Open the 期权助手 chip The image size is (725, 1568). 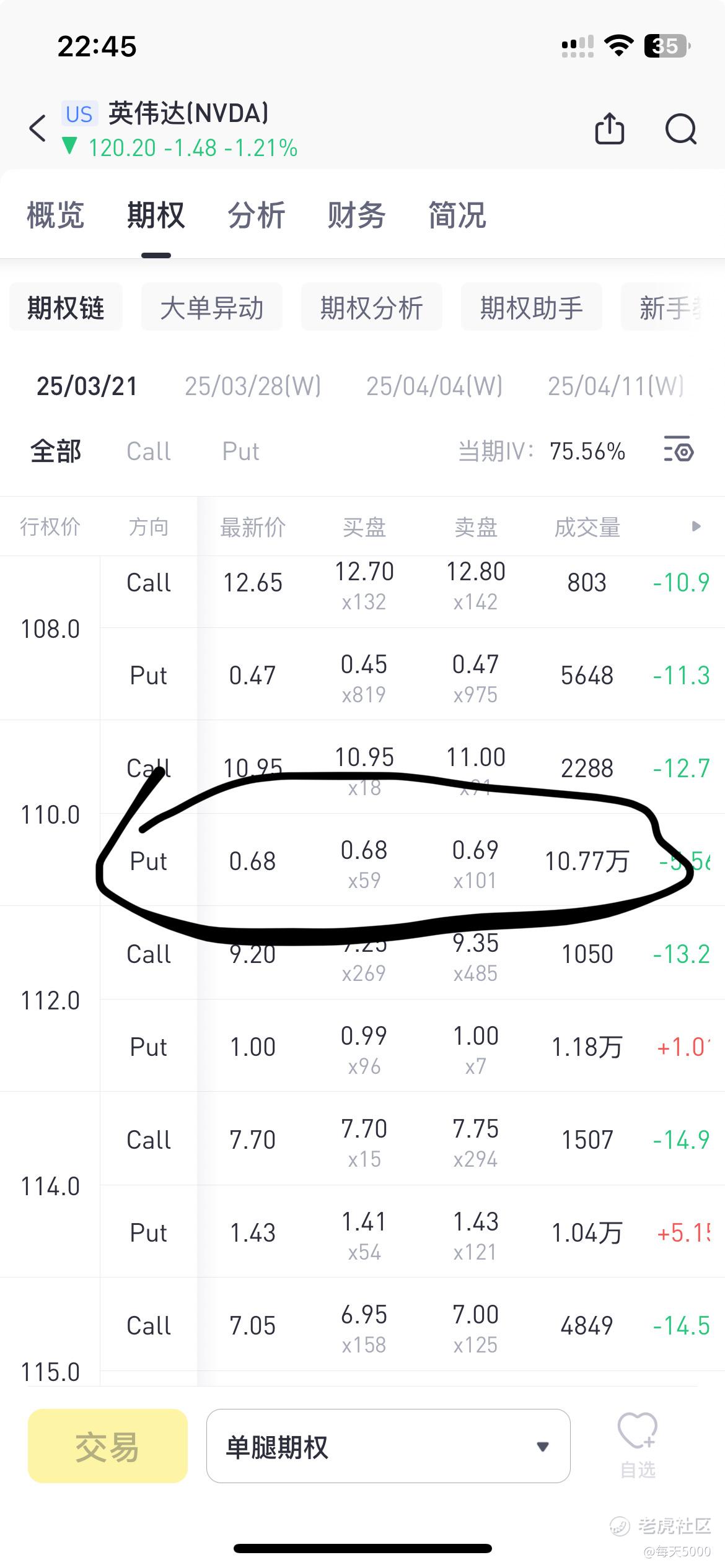click(x=532, y=307)
